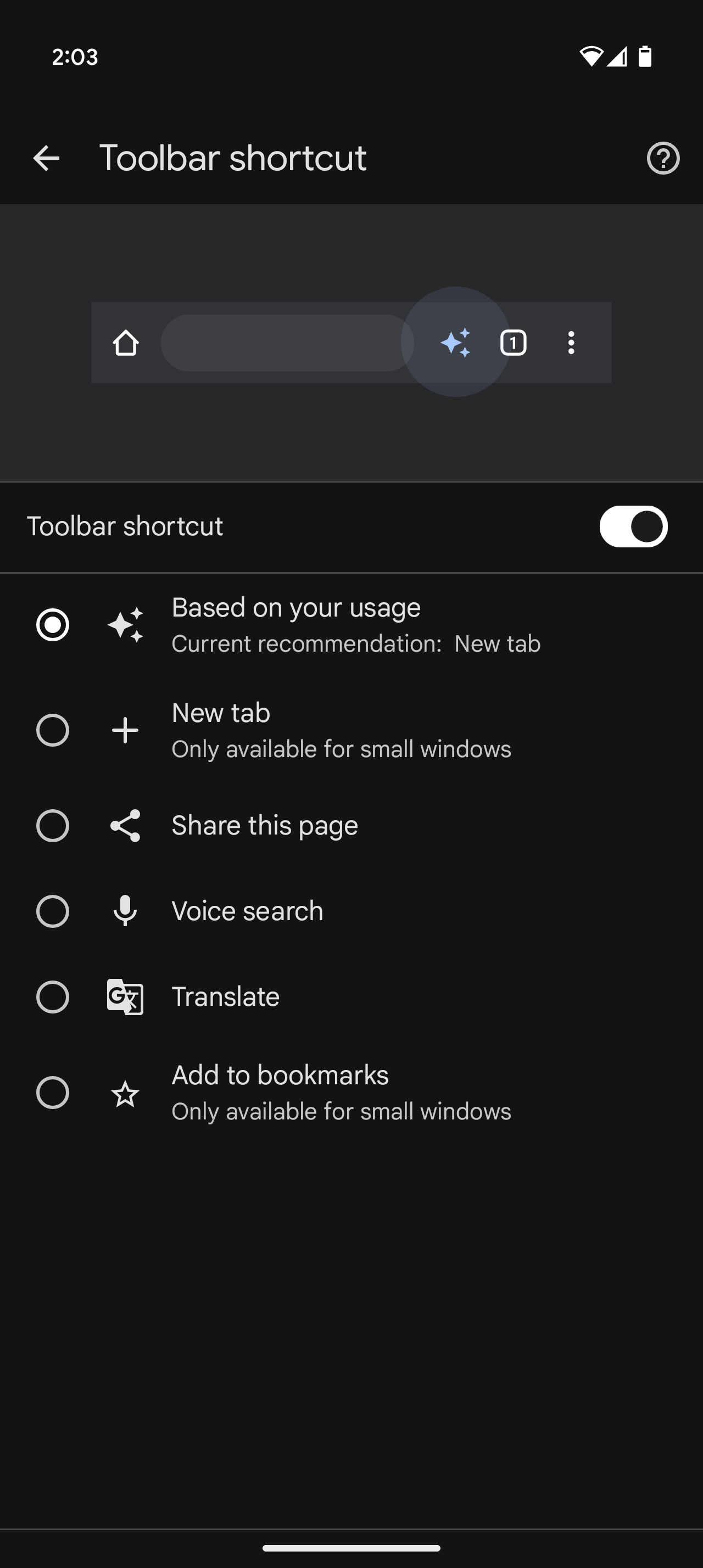Image resolution: width=703 pixels, height=1568 pixels.
Task: Click the Add to bookmarks star icon
Action: coord(124,1093)
